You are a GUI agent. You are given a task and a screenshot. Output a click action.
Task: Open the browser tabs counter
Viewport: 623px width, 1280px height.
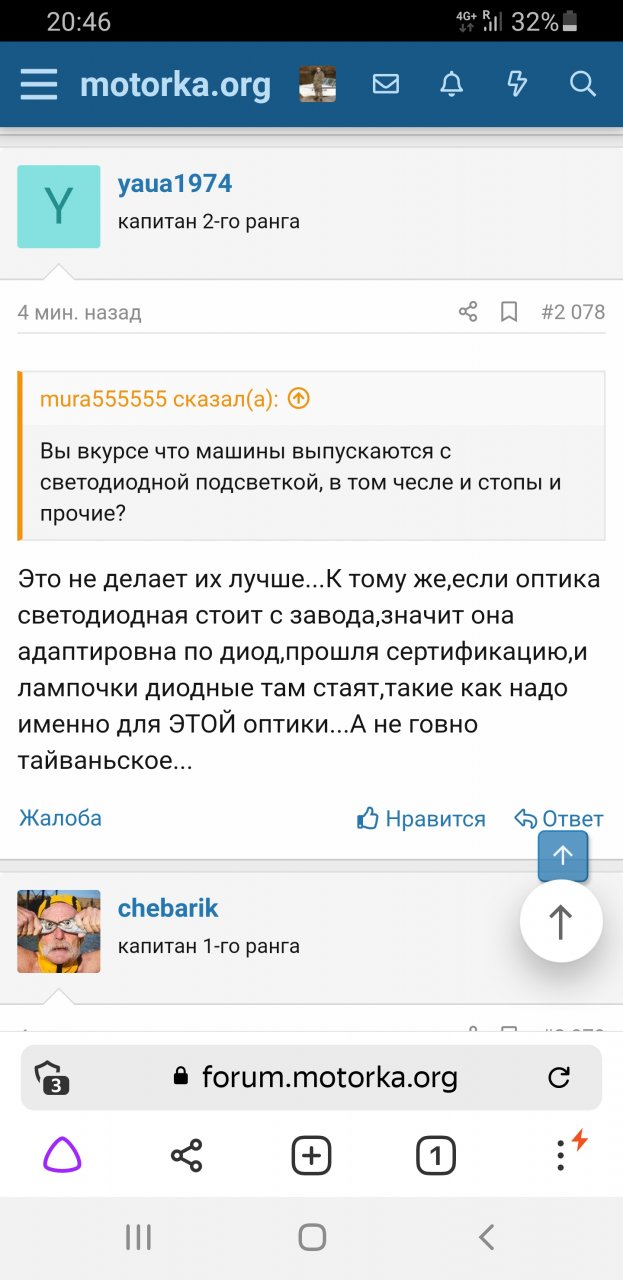tap(436, 1156)
